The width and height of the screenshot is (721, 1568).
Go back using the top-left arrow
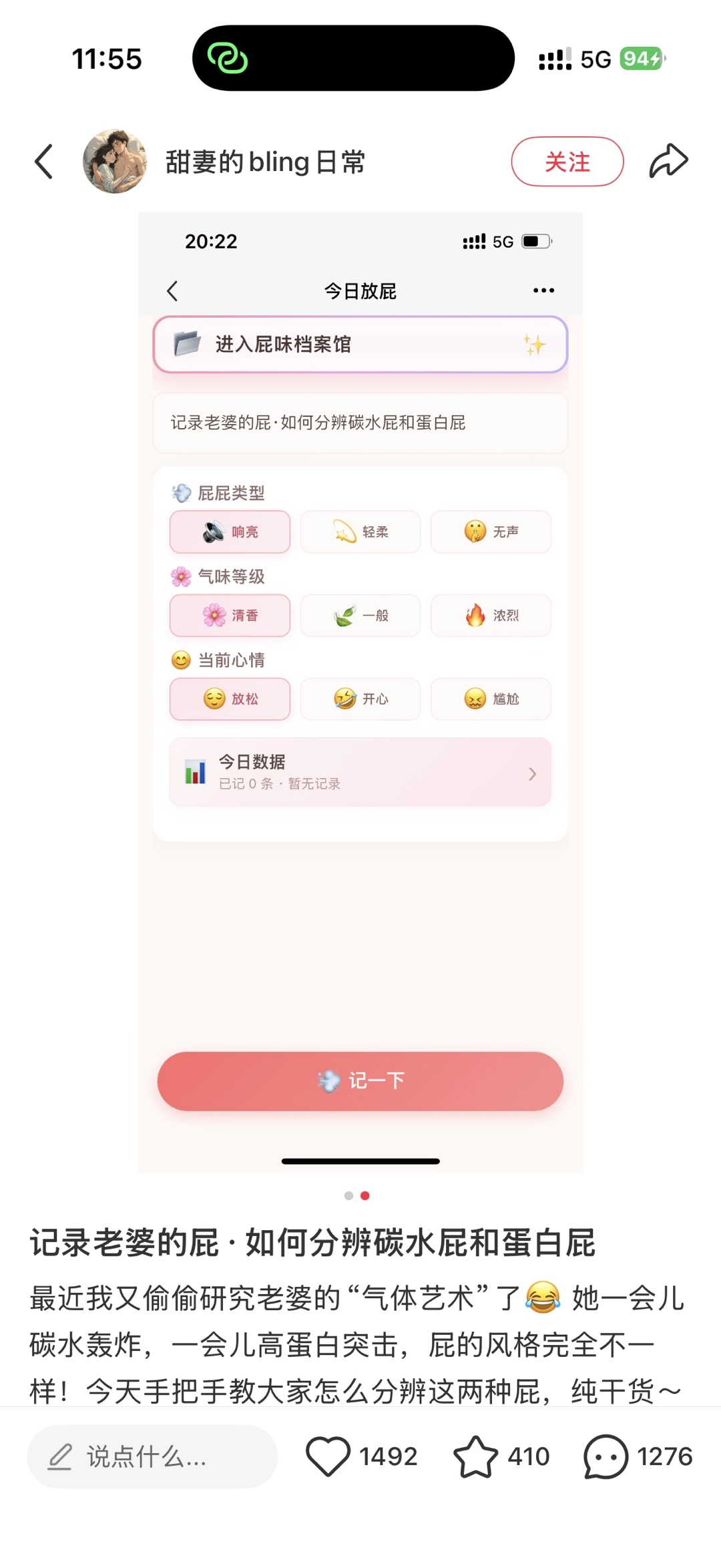coord(44,162)
